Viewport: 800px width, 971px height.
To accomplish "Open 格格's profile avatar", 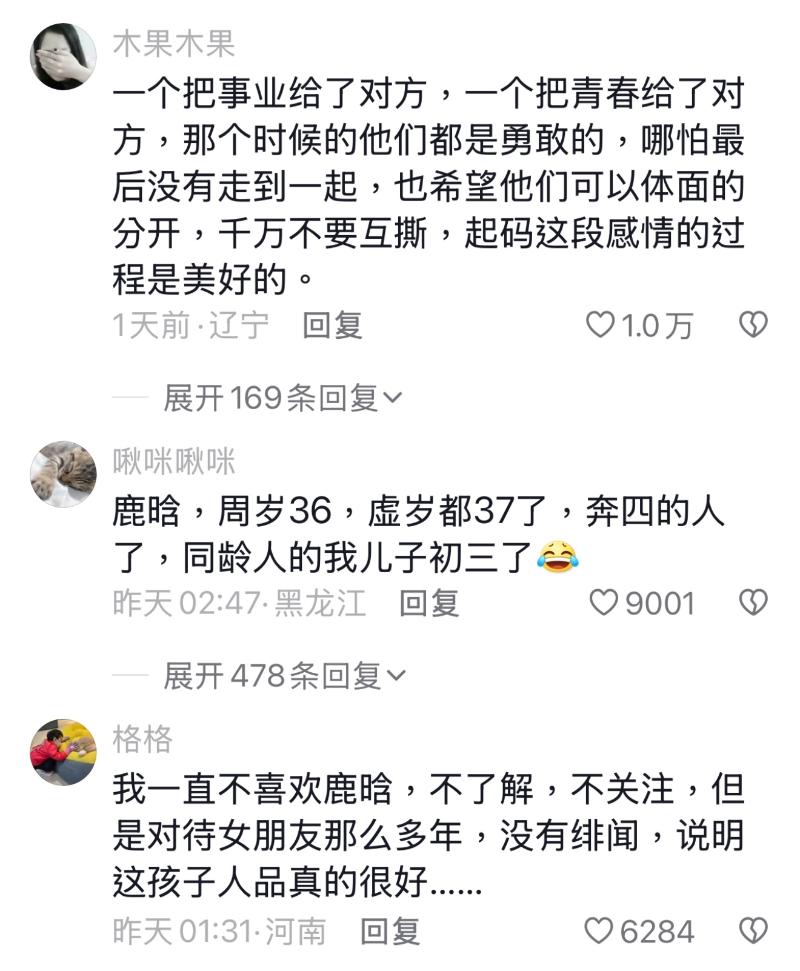I will pyautogui.click(x=63, y=752).
